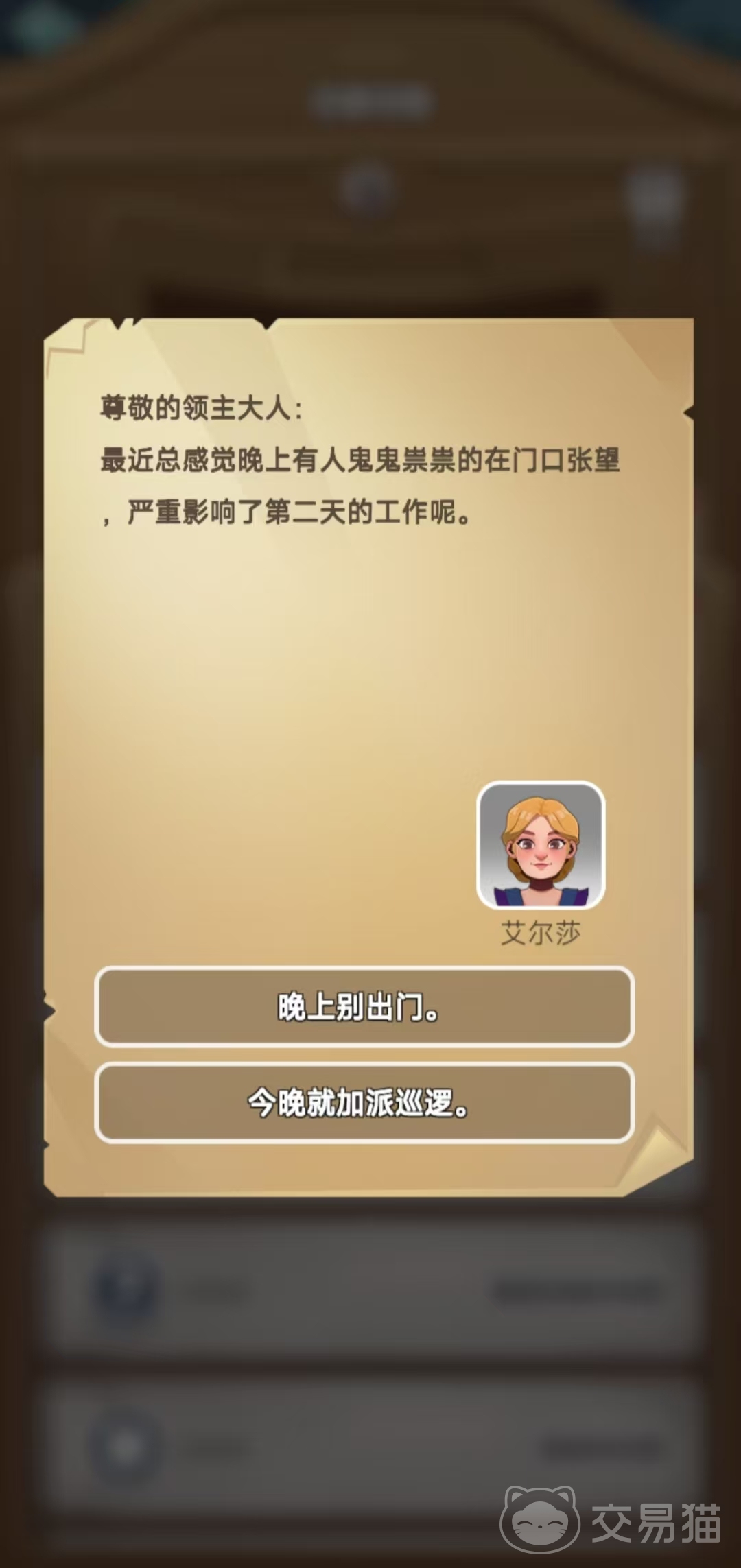Select 今晚就加派巡逻。 response
Image resolution: width=741 pixels, height=1568 pixels.
click(364, 1103)
